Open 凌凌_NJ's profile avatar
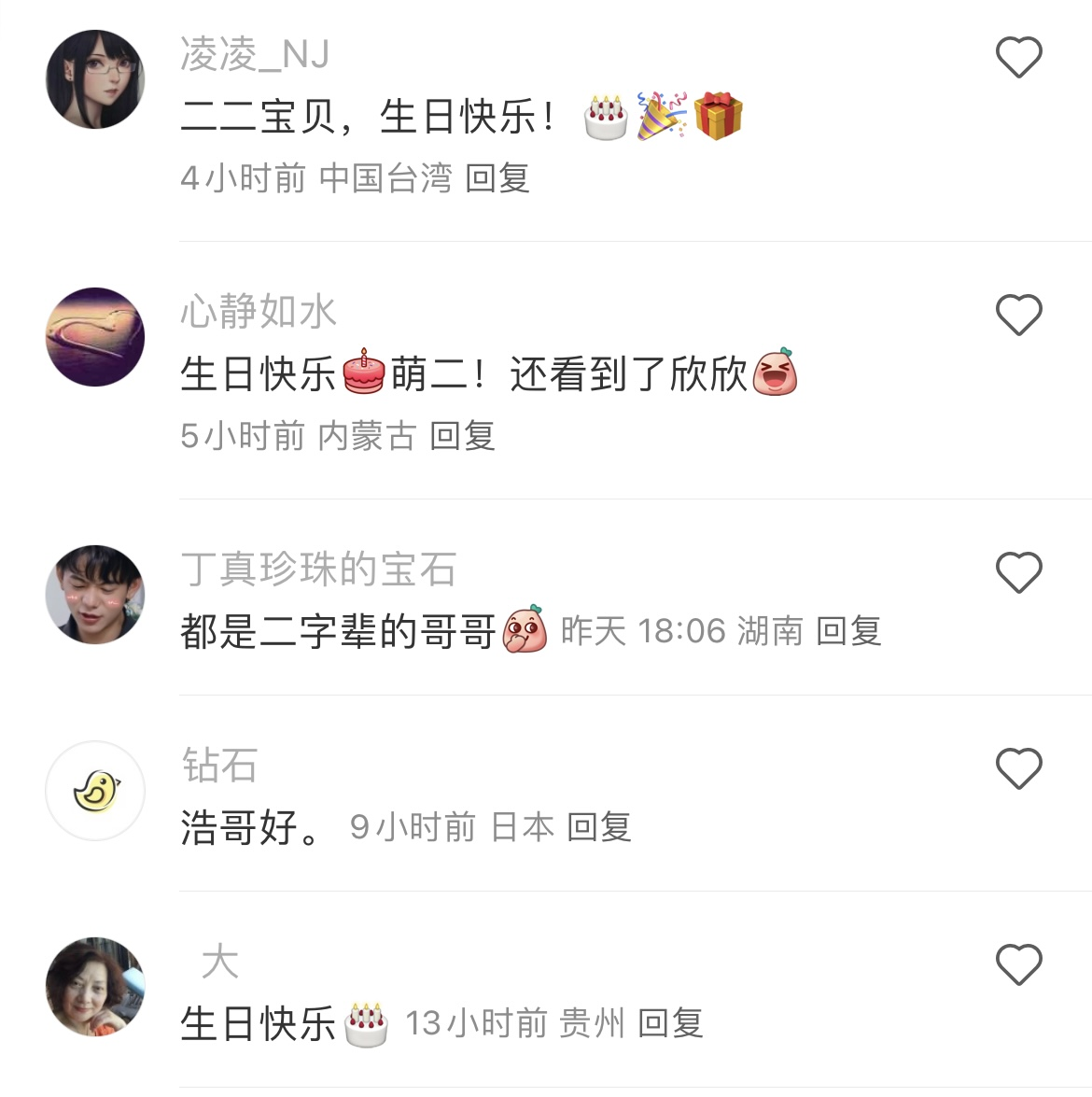 [x=95, y=79]
